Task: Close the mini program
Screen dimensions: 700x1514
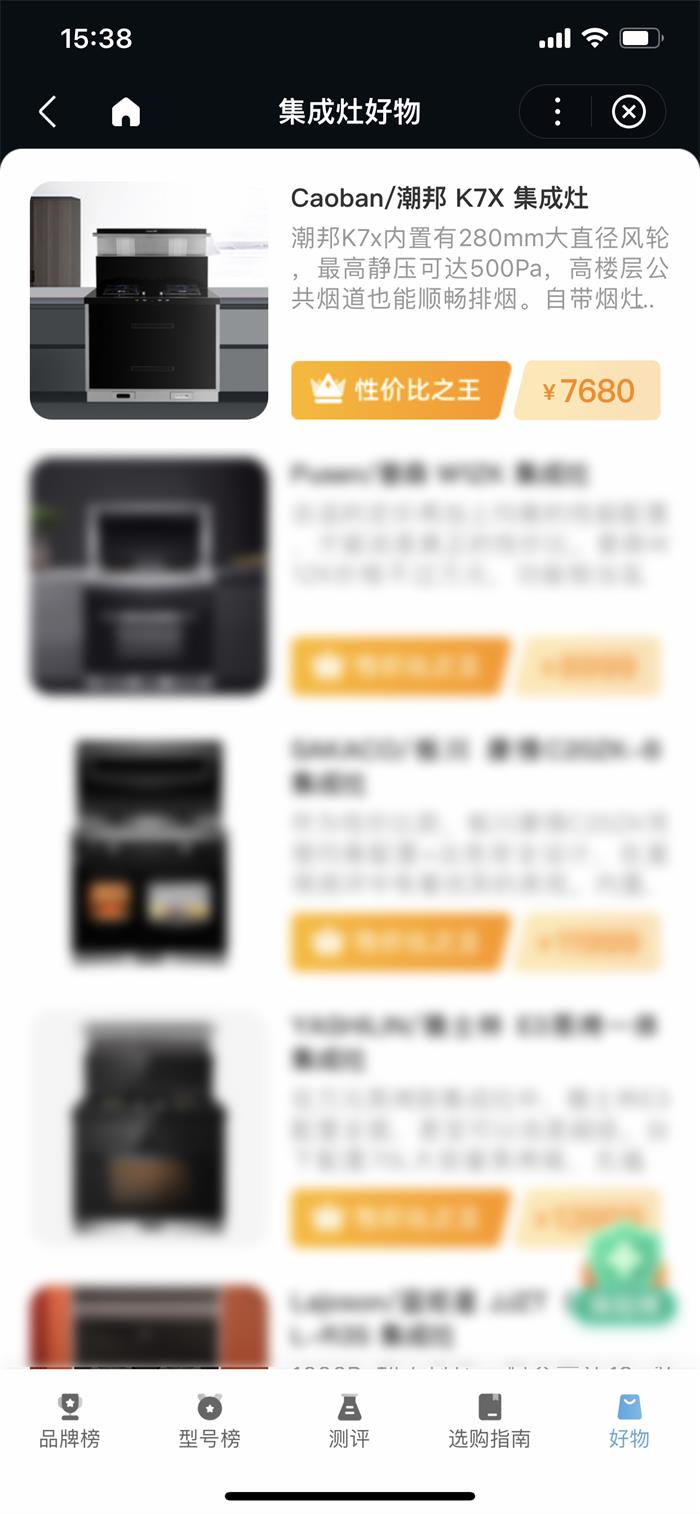Action: click(628, 112)
